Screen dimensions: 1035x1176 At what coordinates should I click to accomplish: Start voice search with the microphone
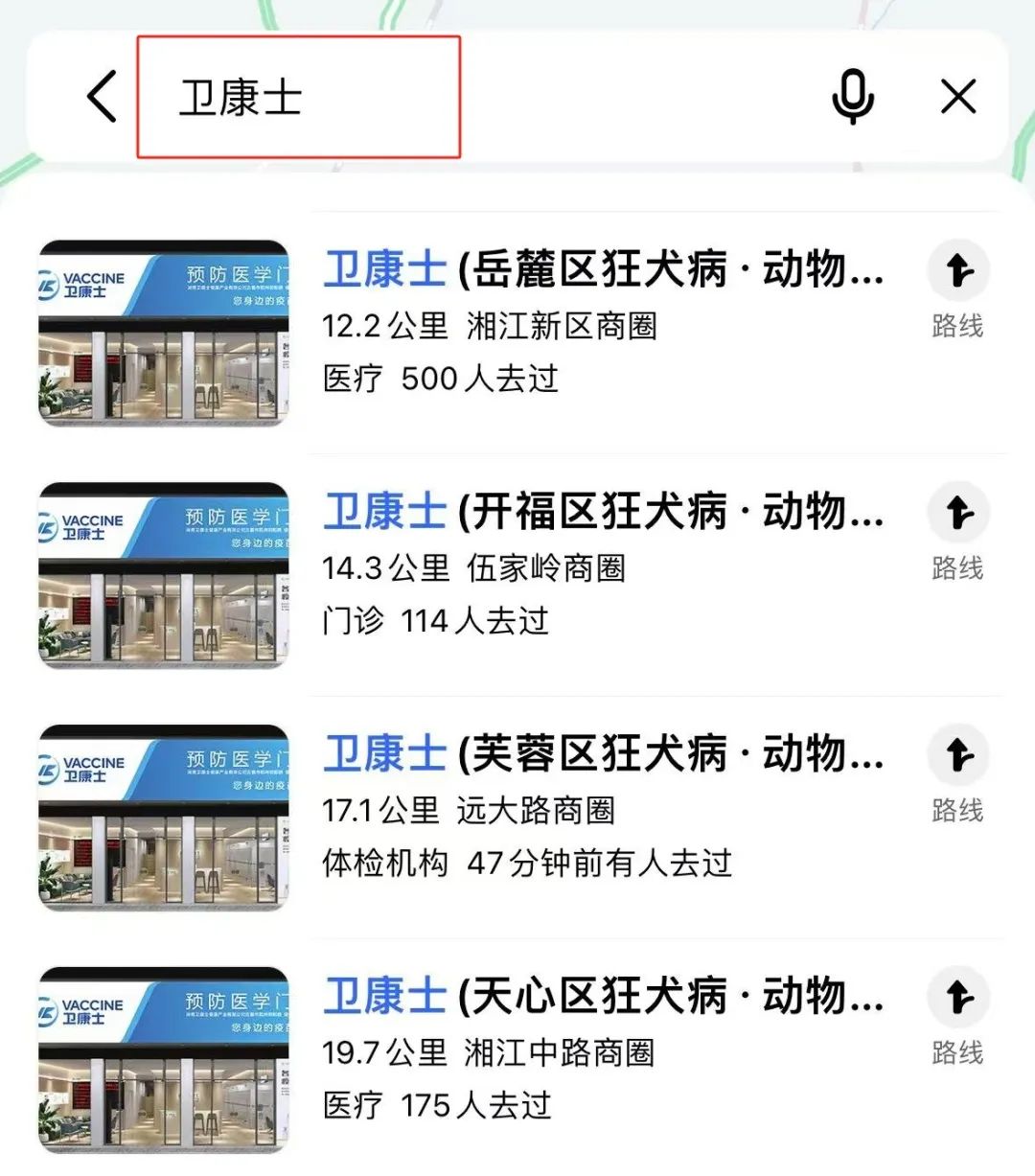coord(852,97)
